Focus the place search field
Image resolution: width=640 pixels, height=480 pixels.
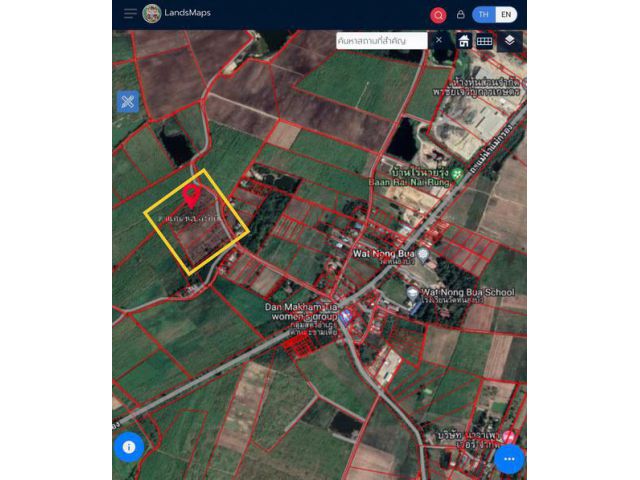point(380,40)
